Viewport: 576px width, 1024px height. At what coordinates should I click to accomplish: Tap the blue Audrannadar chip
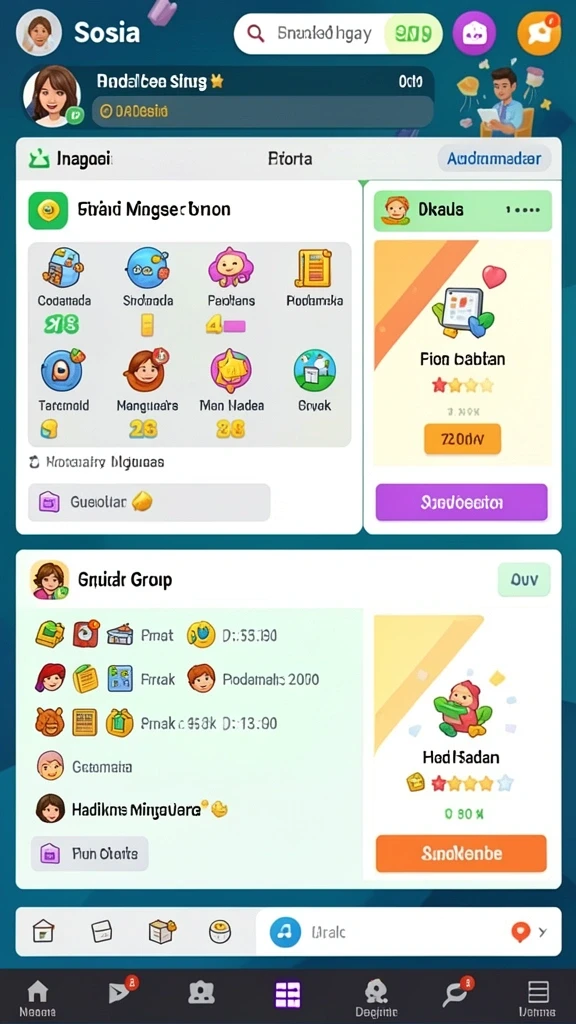(494, 158)
